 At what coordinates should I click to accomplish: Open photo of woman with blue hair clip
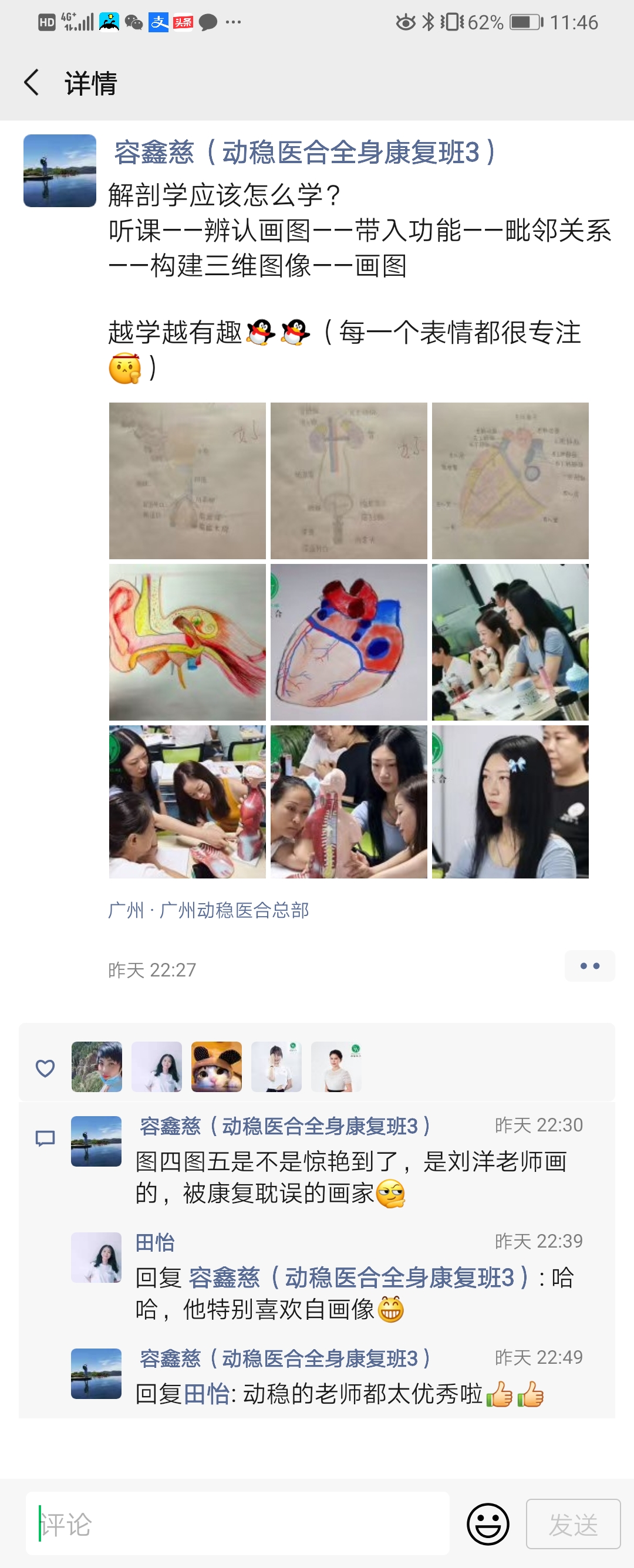510,801
